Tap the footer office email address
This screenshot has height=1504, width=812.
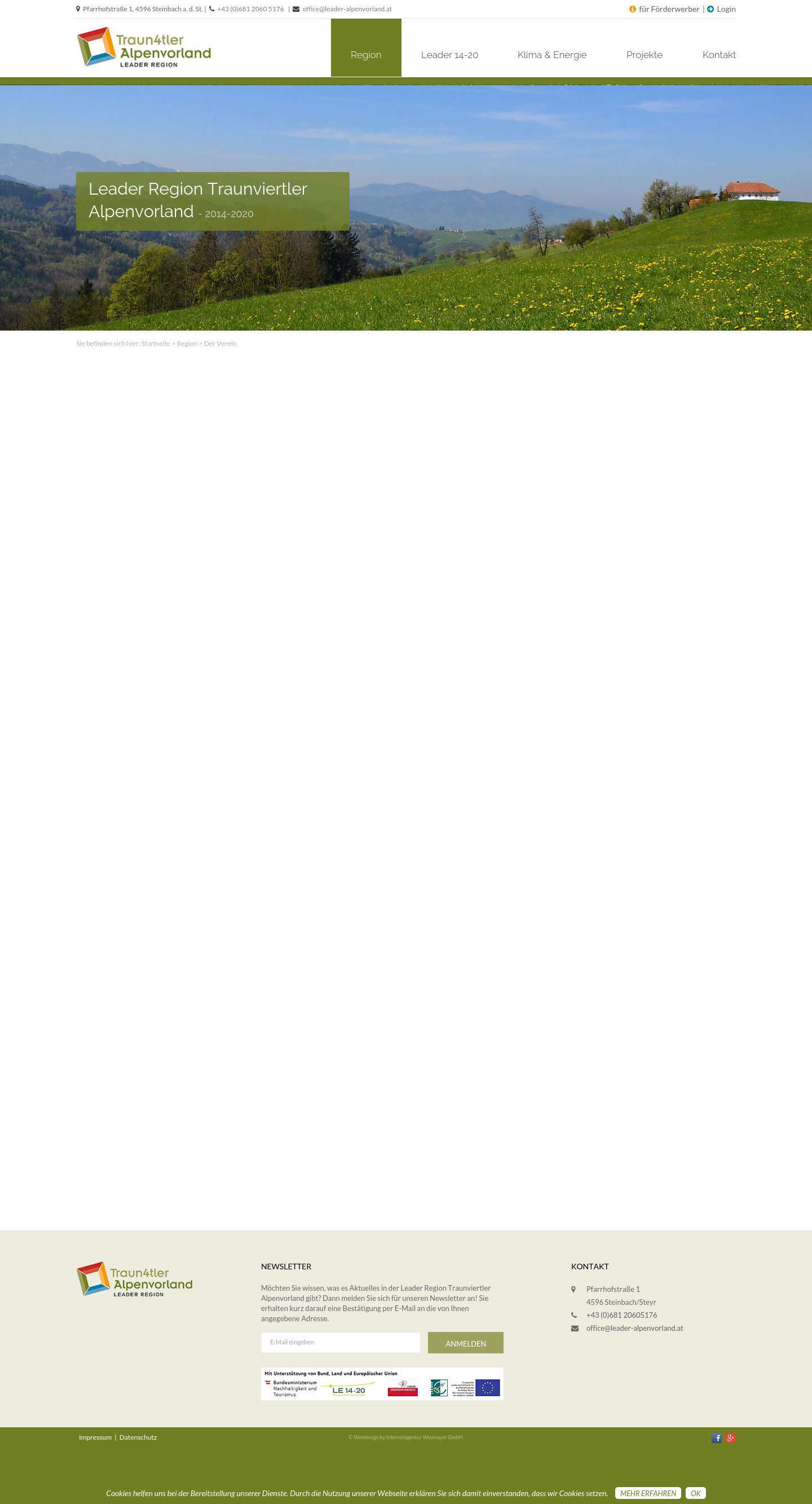tap(634, 1328)
